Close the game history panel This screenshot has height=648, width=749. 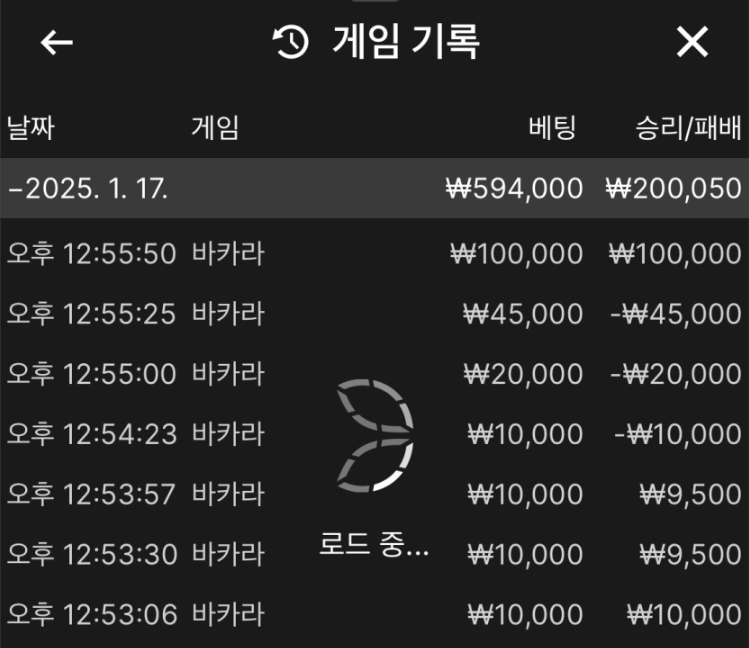coord(692,43)
